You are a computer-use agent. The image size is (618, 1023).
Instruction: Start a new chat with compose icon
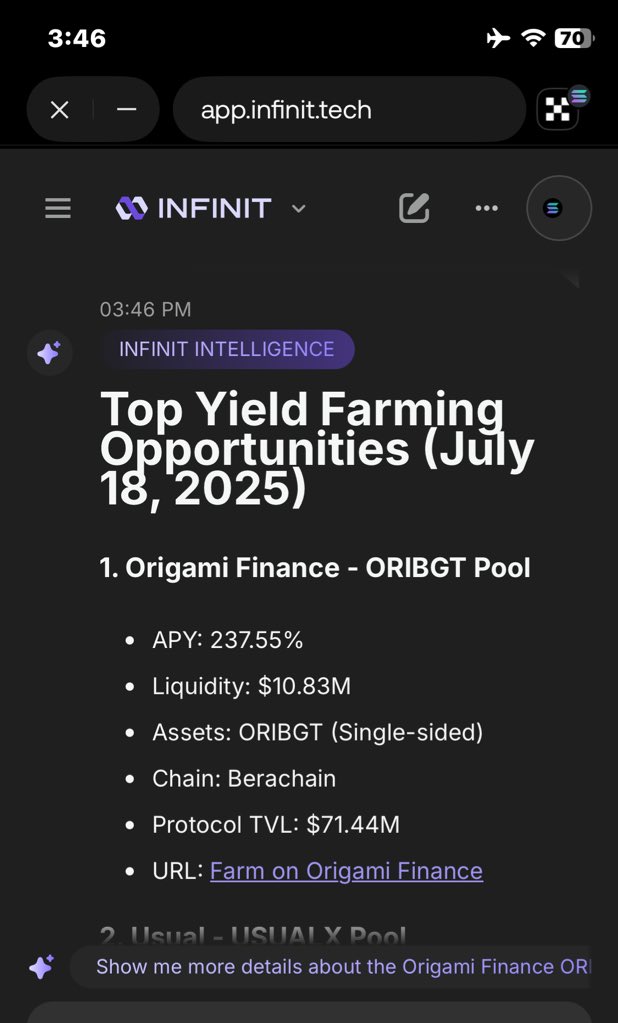pos(414,208)
